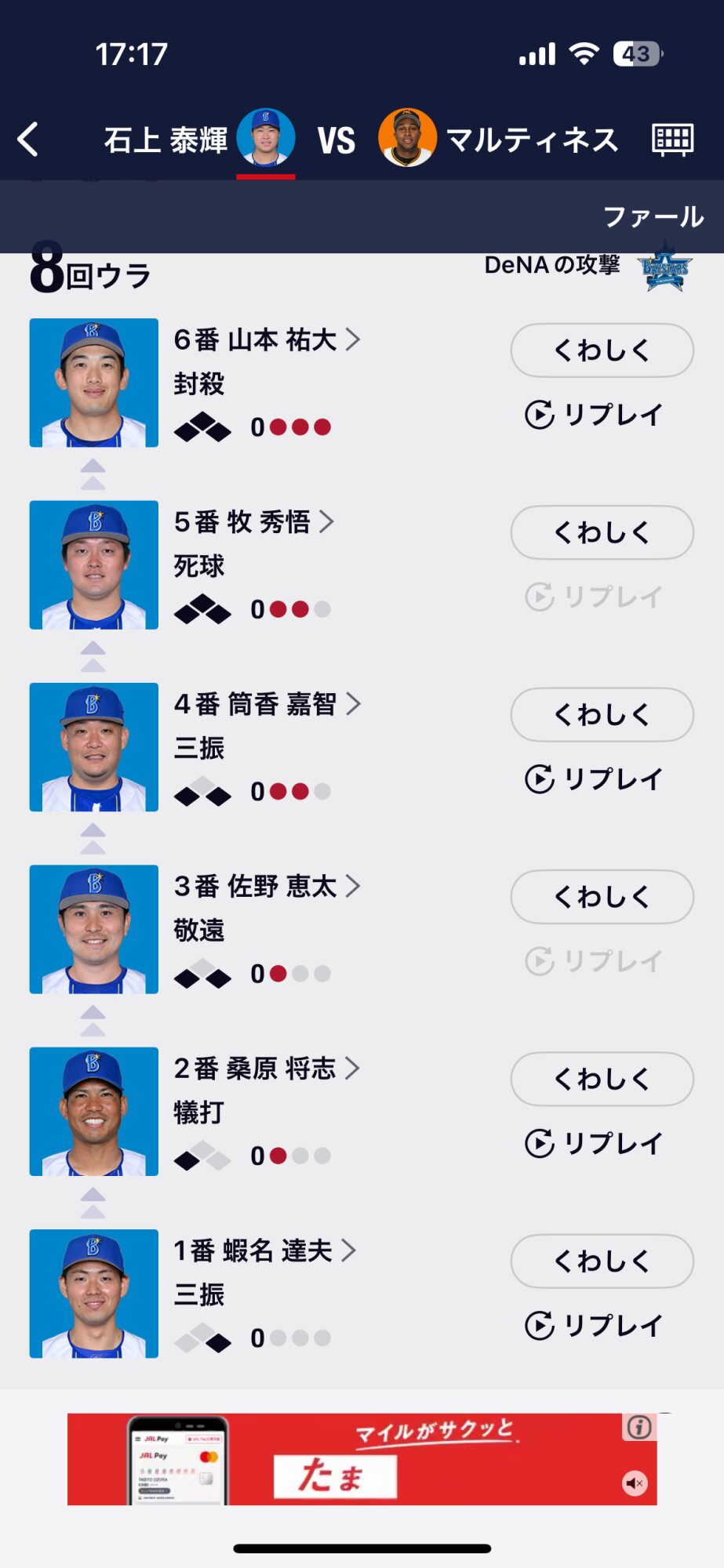Open player page for 5番 牧 秀悟
The height and width of the screenshot is (1568, 724).
253,521
